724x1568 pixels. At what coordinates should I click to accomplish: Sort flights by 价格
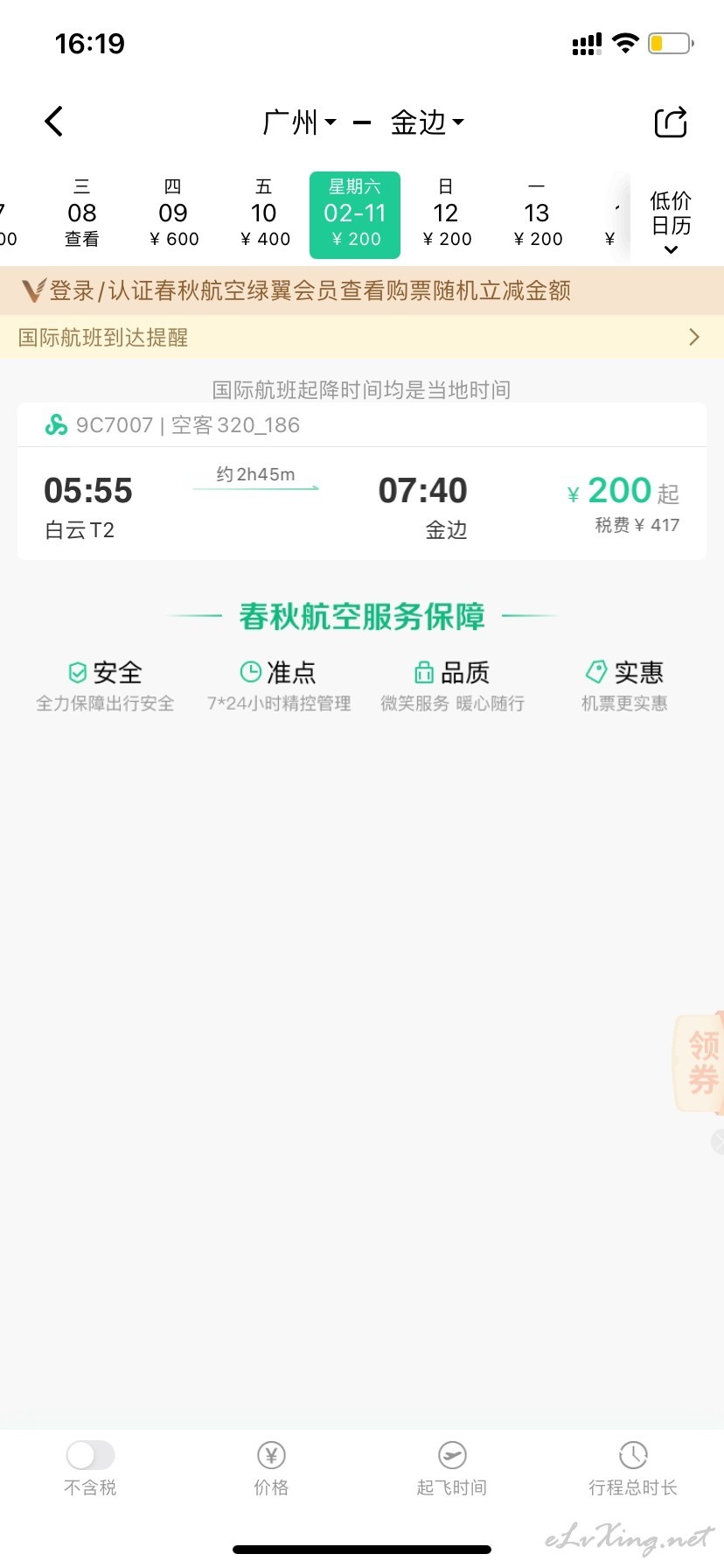click(271, 1469)
